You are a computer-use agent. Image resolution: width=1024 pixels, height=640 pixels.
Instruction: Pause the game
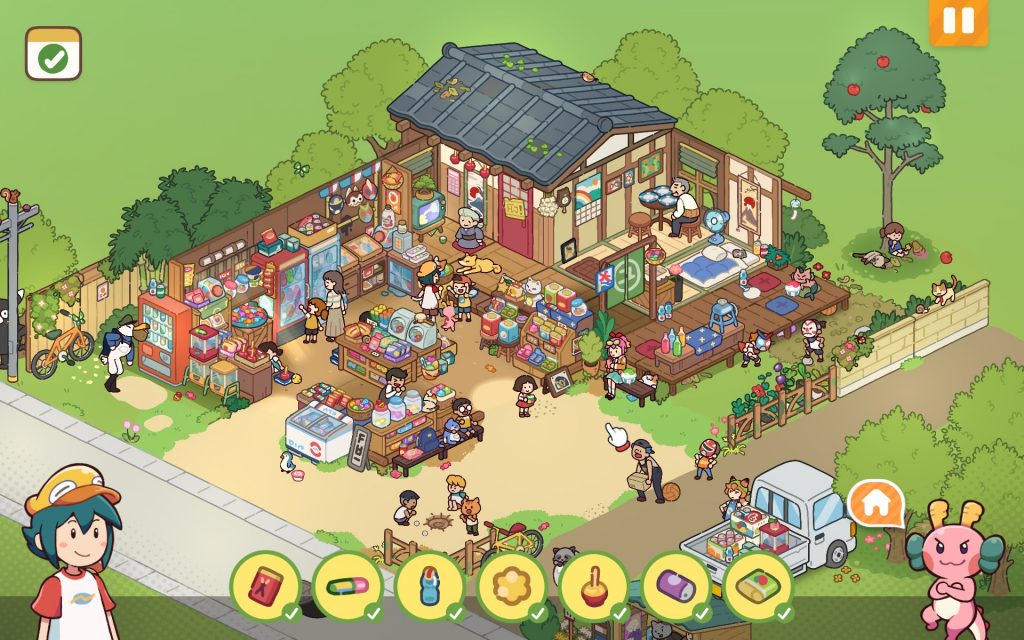(958, 21)
